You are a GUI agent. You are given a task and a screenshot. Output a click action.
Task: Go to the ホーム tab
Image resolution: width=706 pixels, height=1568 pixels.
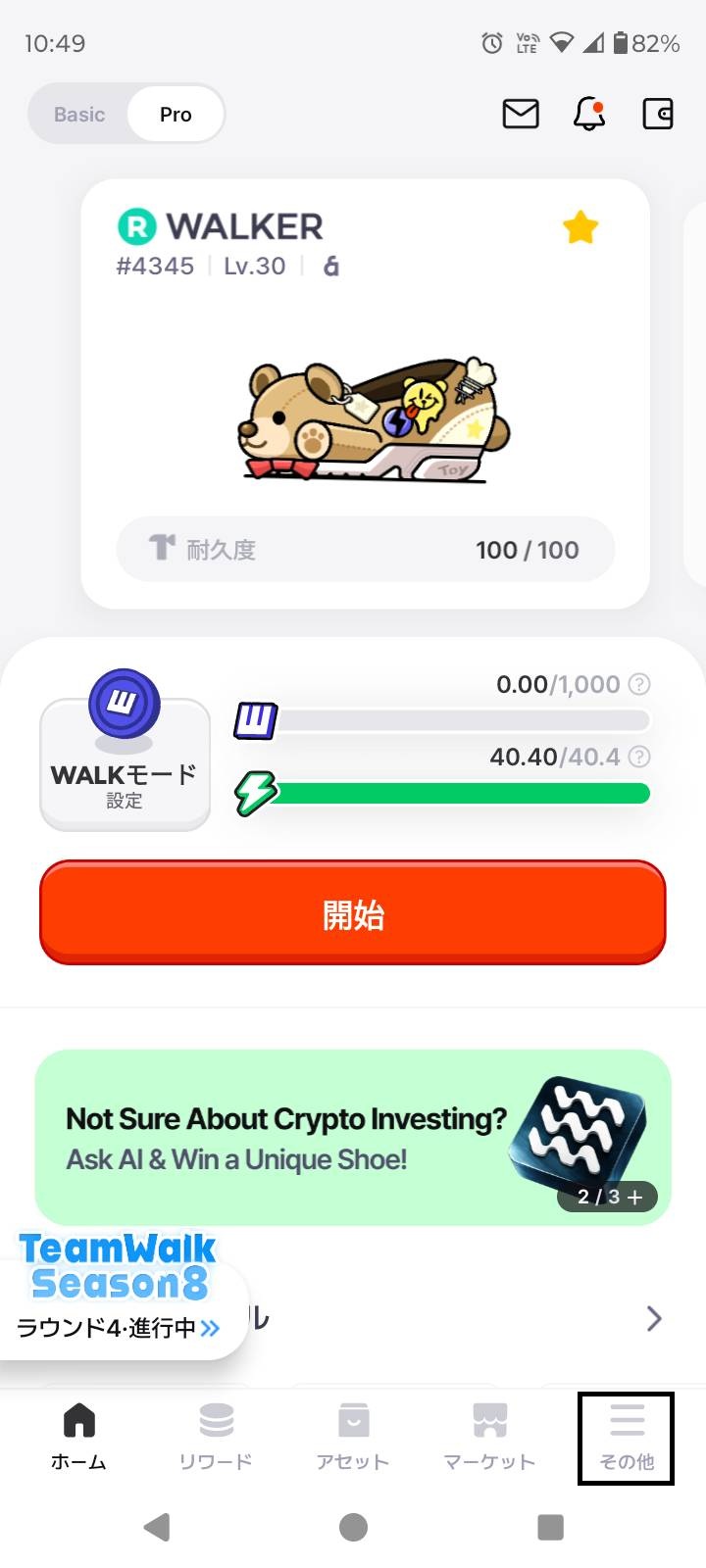point(78,1436)
